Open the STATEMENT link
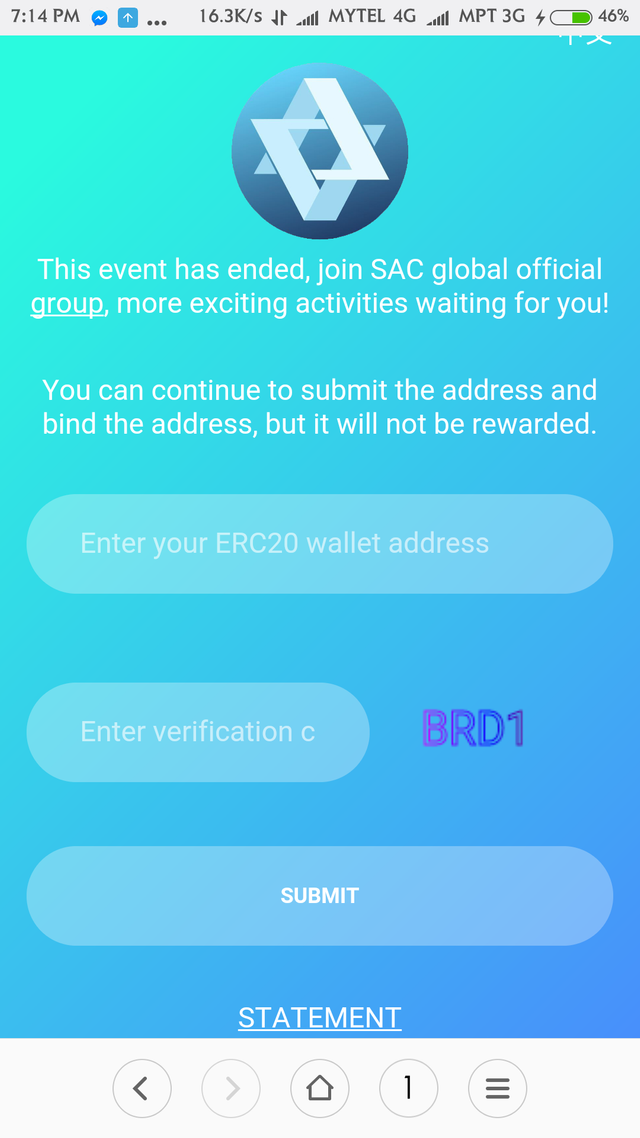 (319, 1018)
